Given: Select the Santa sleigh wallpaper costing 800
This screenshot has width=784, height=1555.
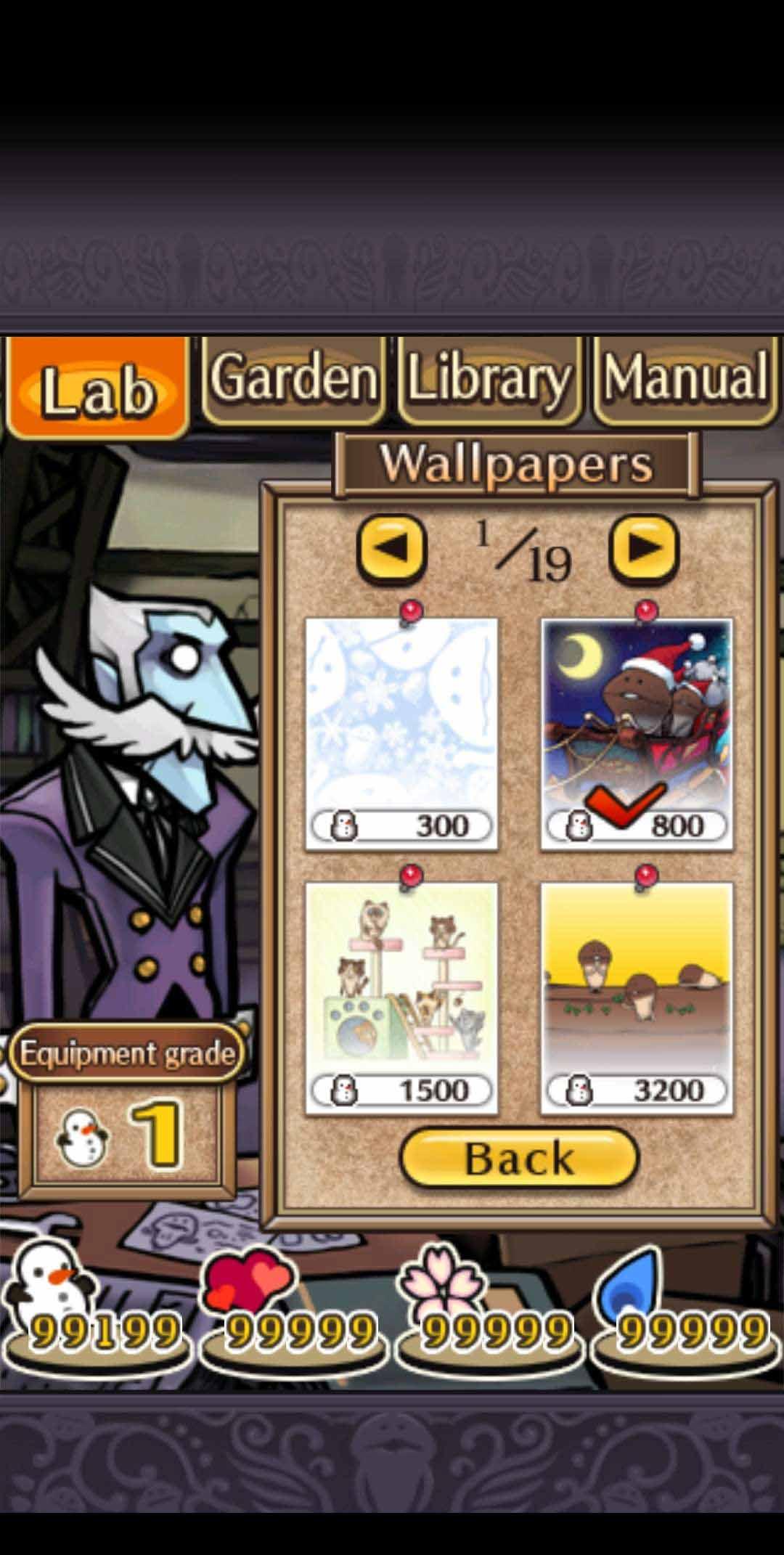Looking at the screenshot, I should (x=637, y=733).
